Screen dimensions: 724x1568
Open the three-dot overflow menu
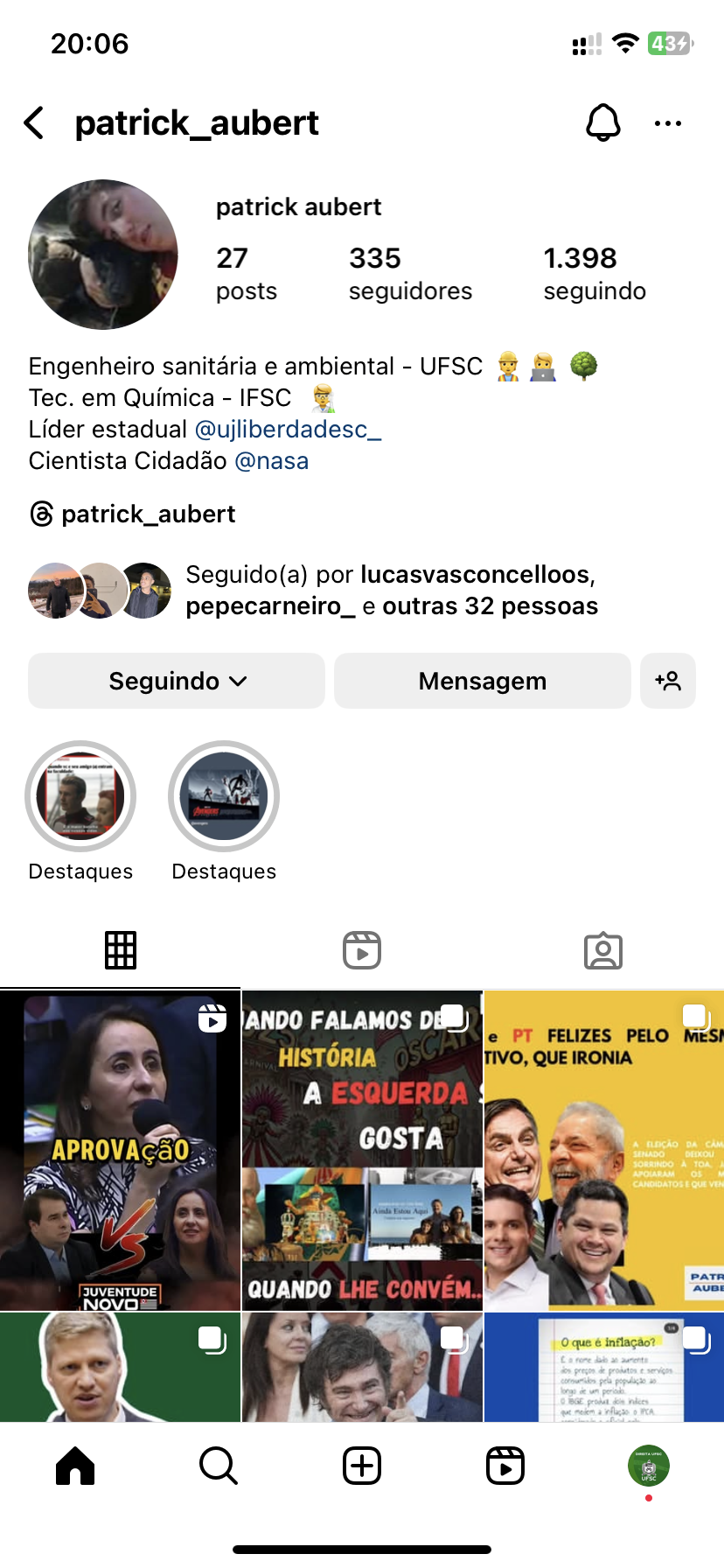click(x=668, y=123)
